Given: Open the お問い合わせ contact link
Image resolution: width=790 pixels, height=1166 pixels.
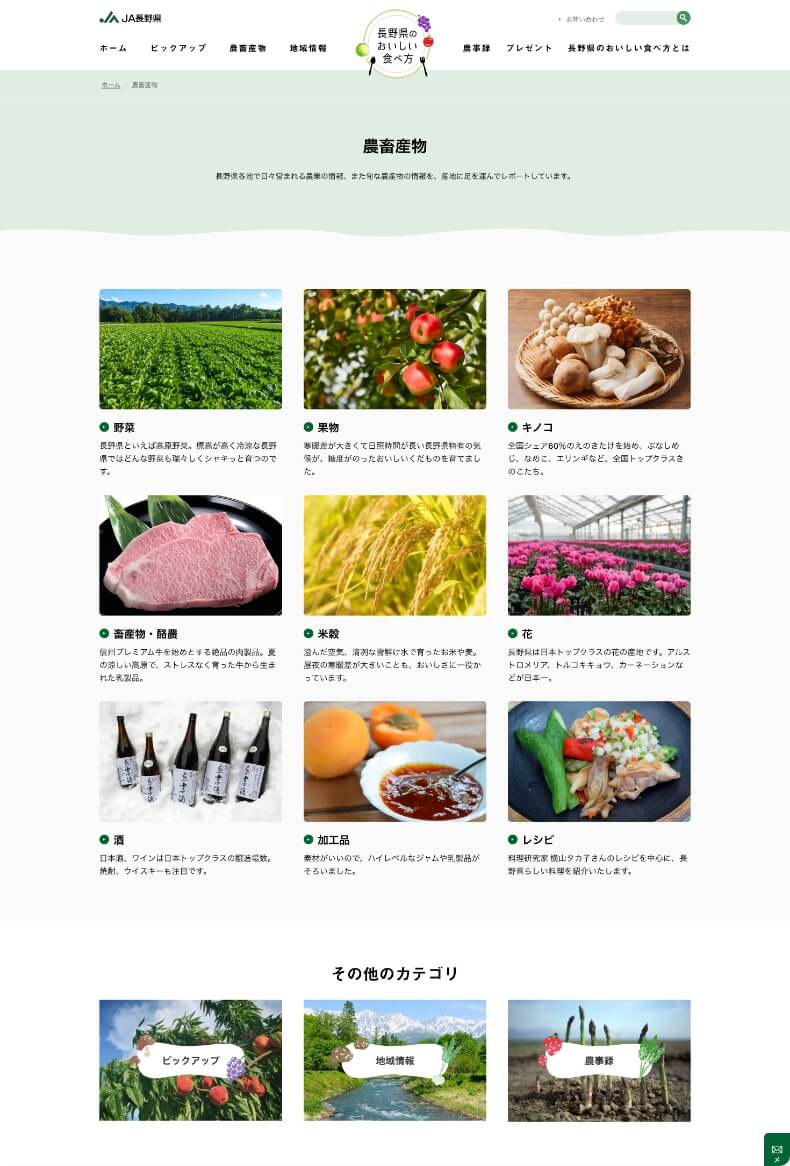Looking at the screenshot, I should [x=584, y=19].
